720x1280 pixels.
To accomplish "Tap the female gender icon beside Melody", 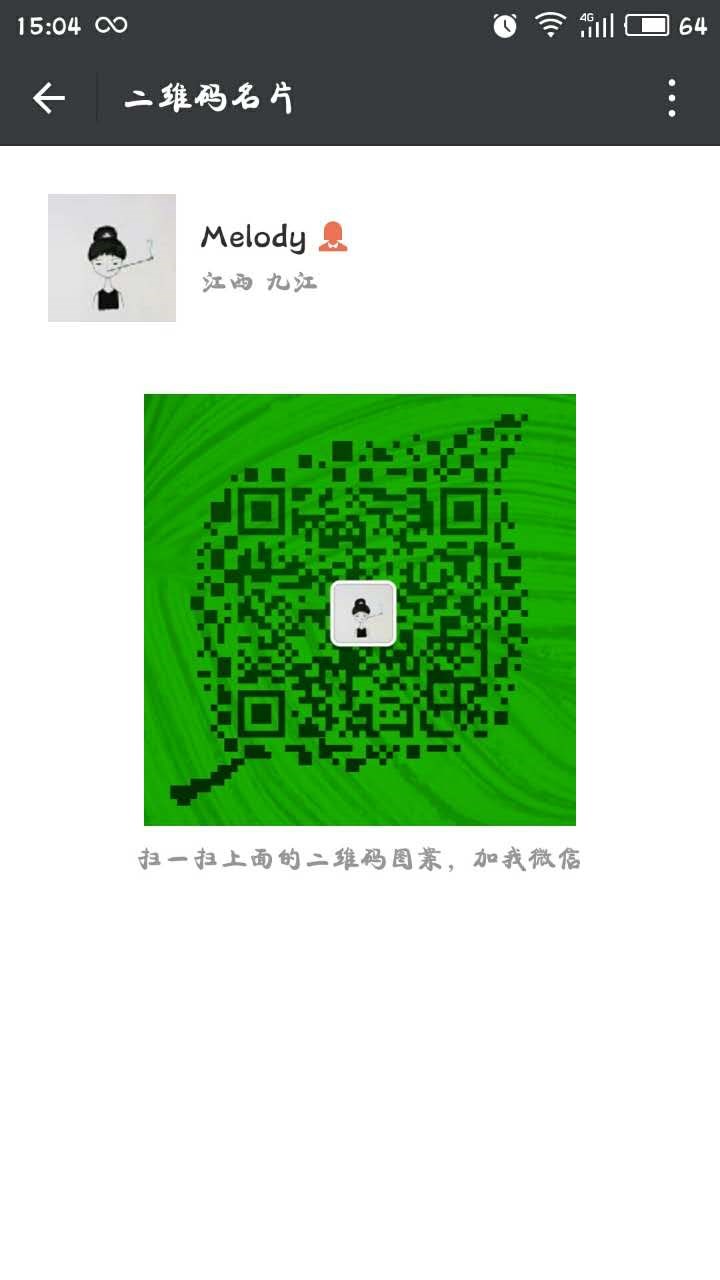I will point(333,236).
